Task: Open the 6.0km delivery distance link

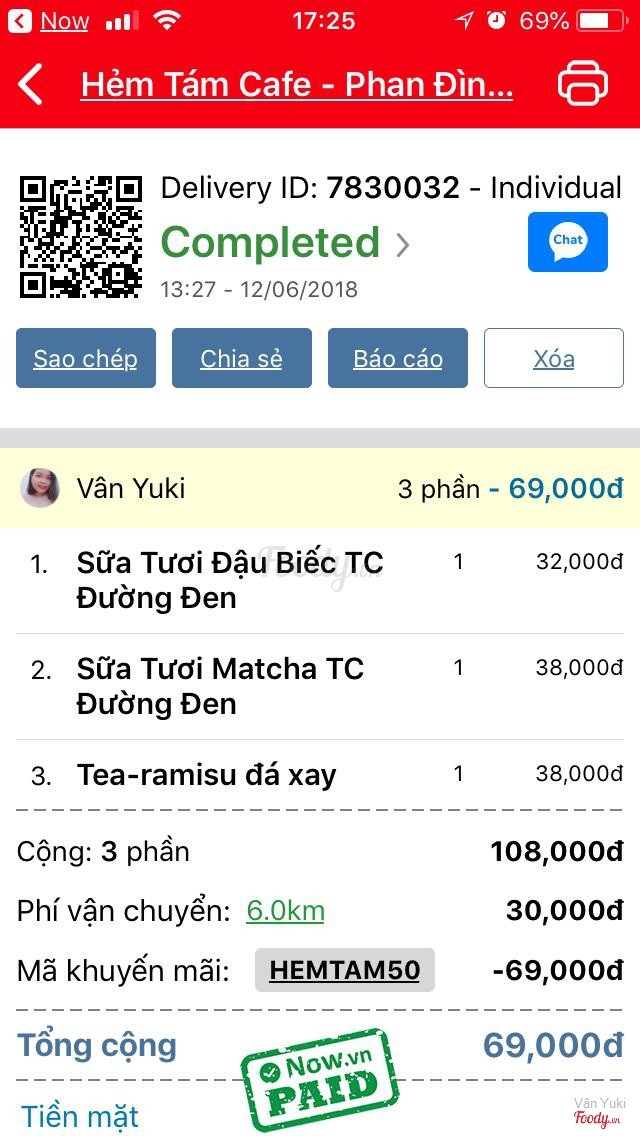Action: coord(285,911)
